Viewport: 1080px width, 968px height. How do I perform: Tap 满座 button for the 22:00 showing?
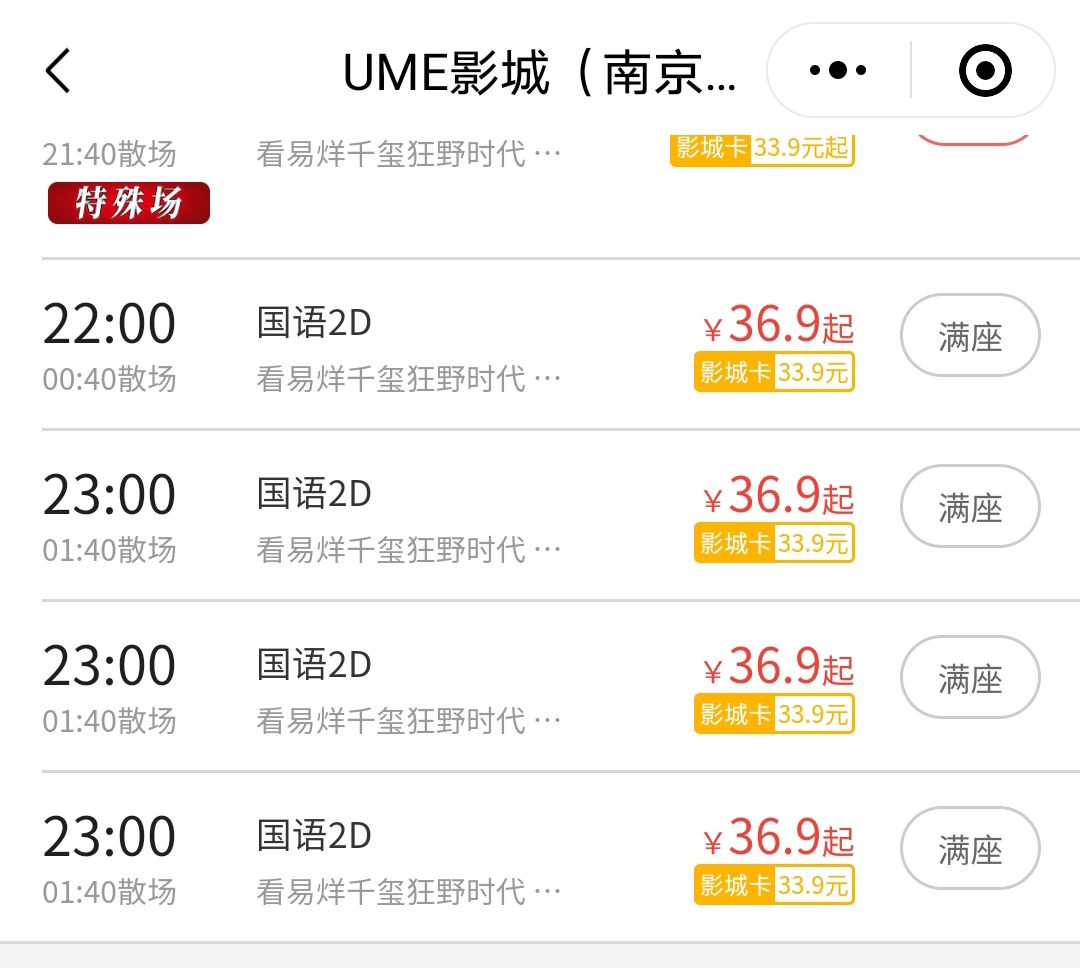tap(970, 337)
